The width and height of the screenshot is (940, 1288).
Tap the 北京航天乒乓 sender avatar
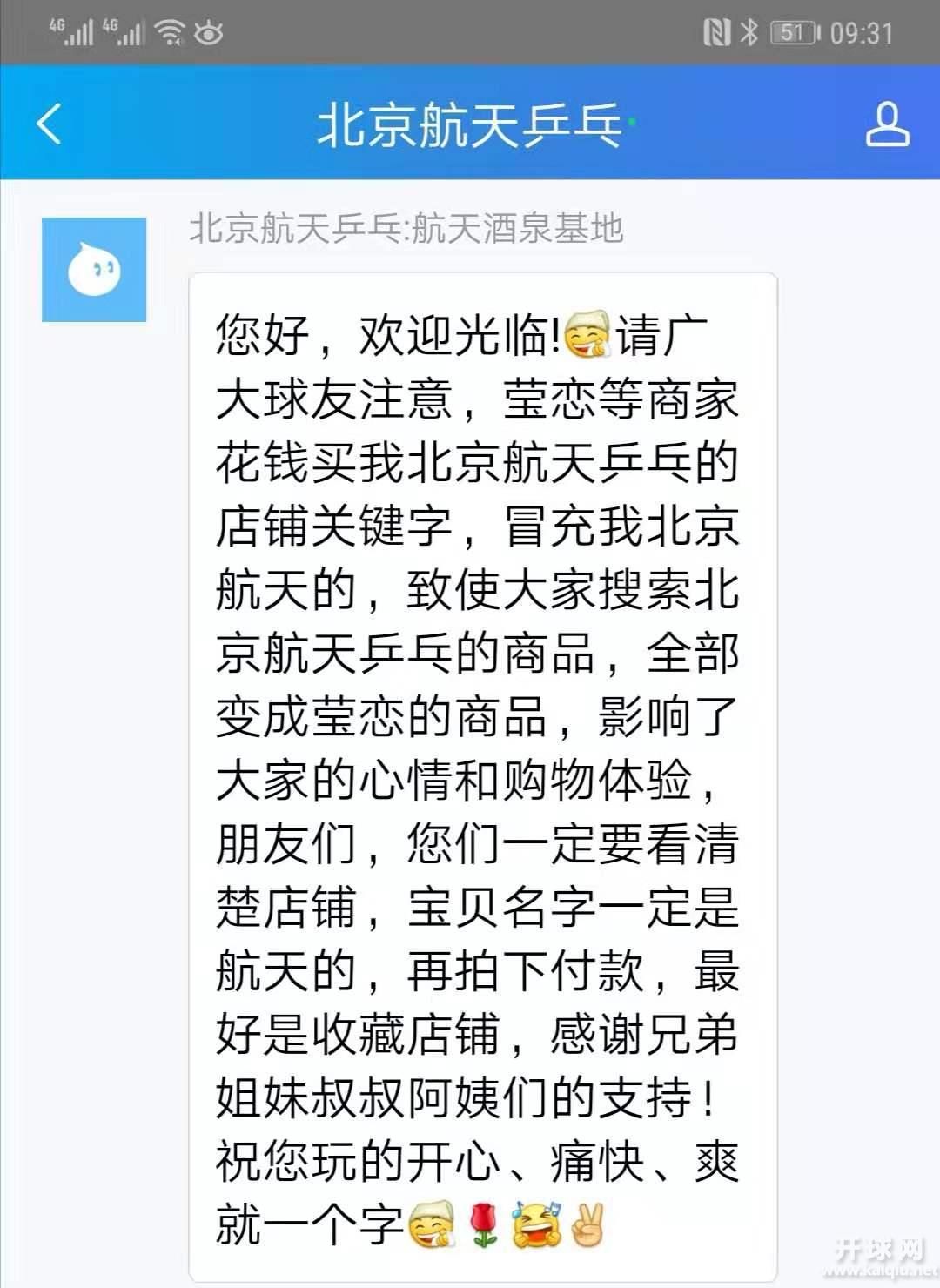(94, 270)
